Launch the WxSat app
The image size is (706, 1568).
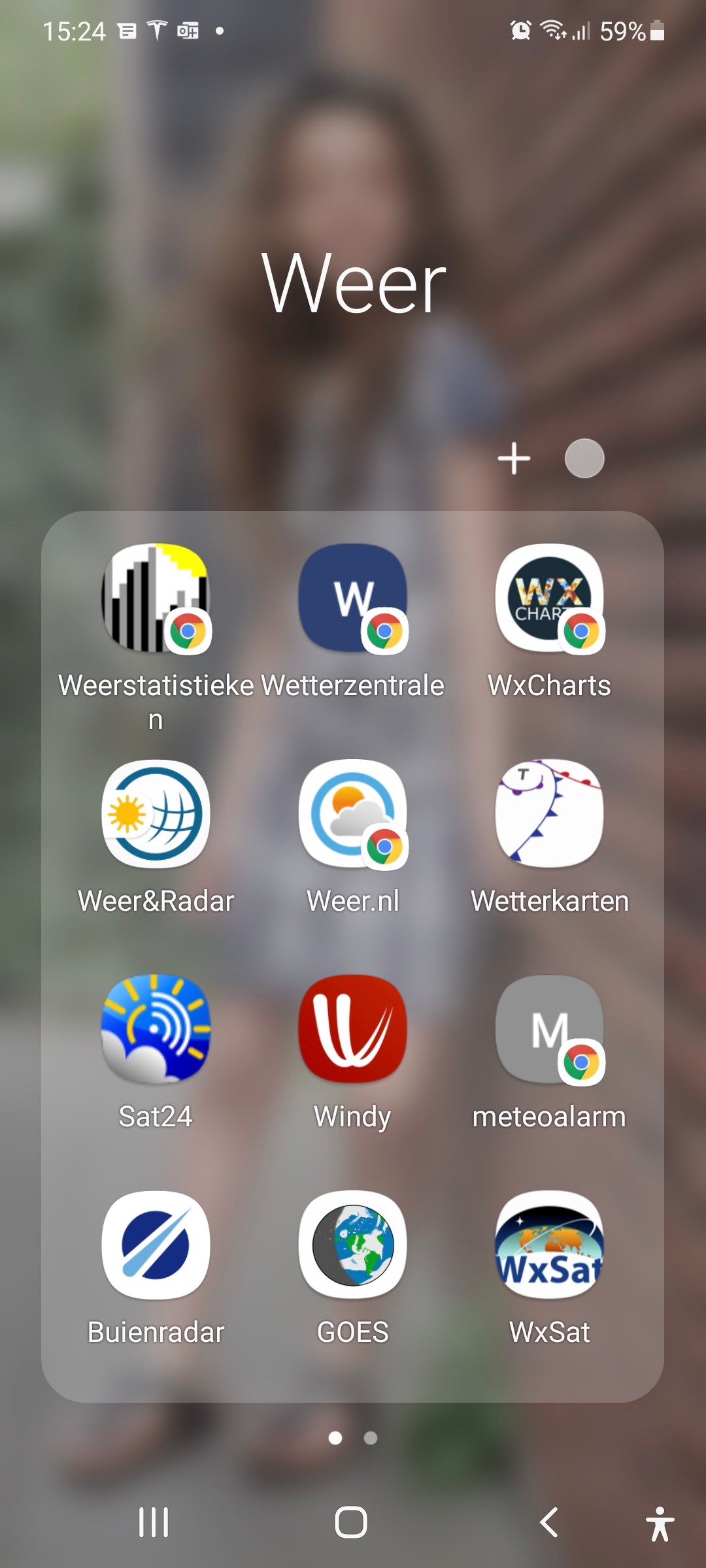(x=549, y=1245)
